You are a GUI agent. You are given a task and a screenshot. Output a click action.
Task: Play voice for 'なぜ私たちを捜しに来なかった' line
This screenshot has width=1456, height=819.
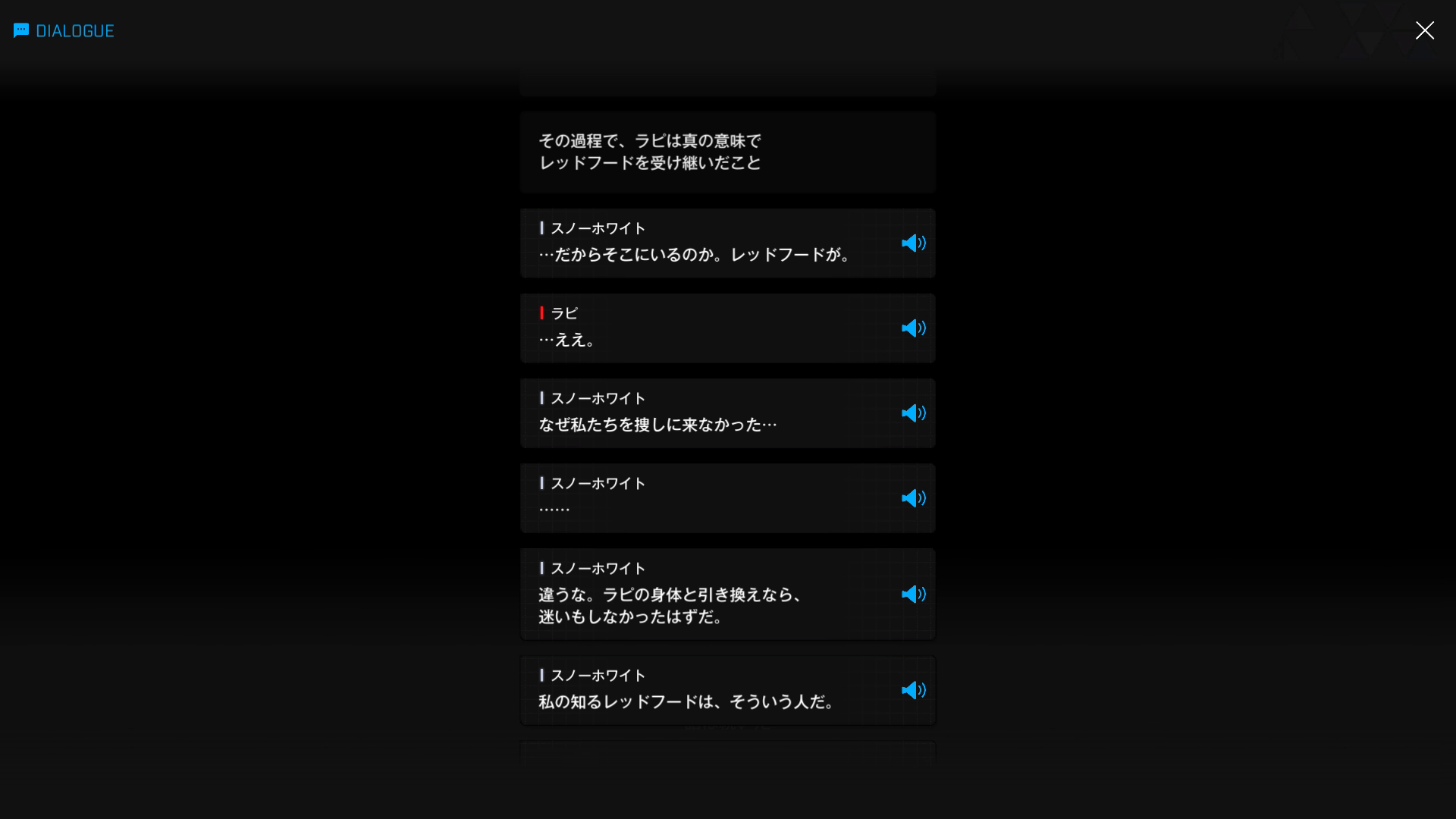[x=913, y=413]
